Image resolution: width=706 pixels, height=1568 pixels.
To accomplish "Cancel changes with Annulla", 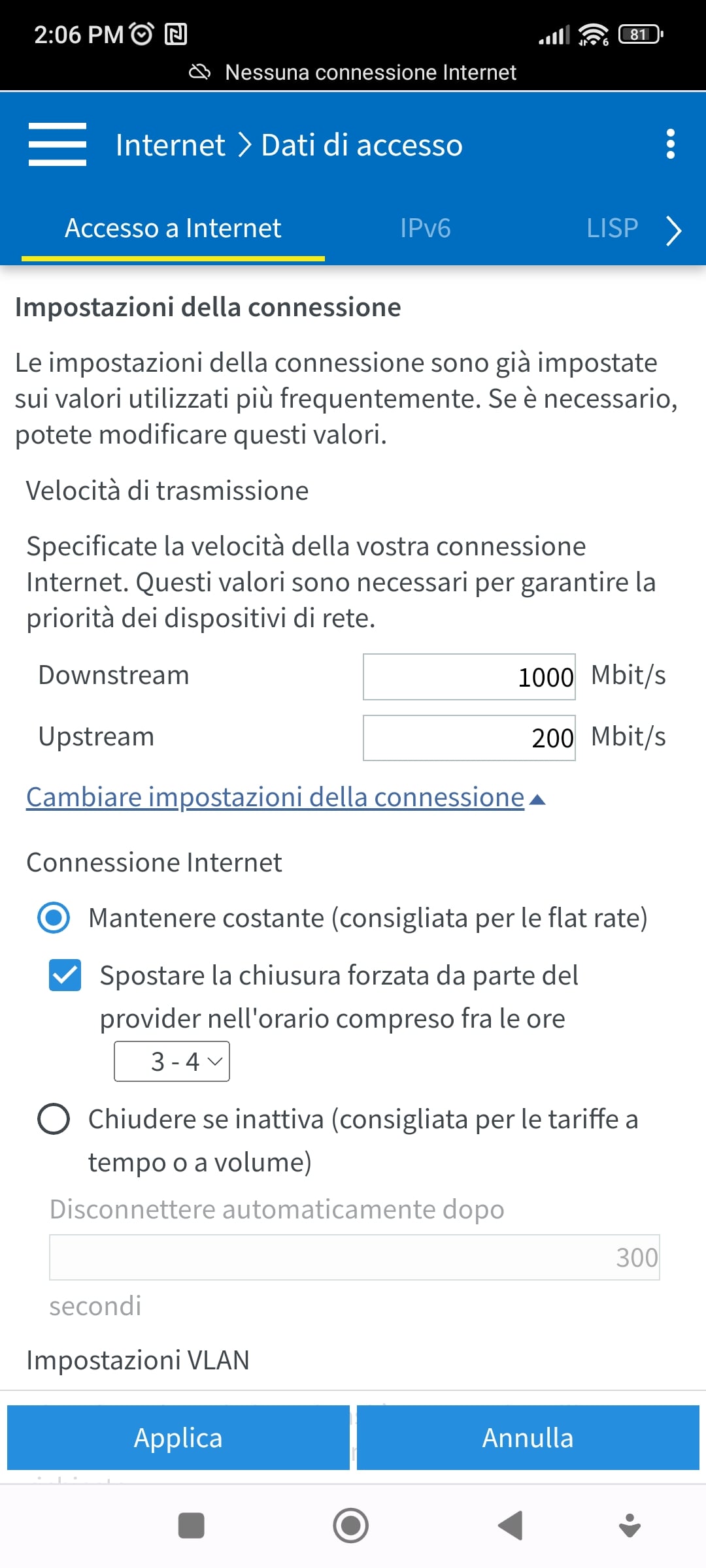I will tap(528, 1437).
